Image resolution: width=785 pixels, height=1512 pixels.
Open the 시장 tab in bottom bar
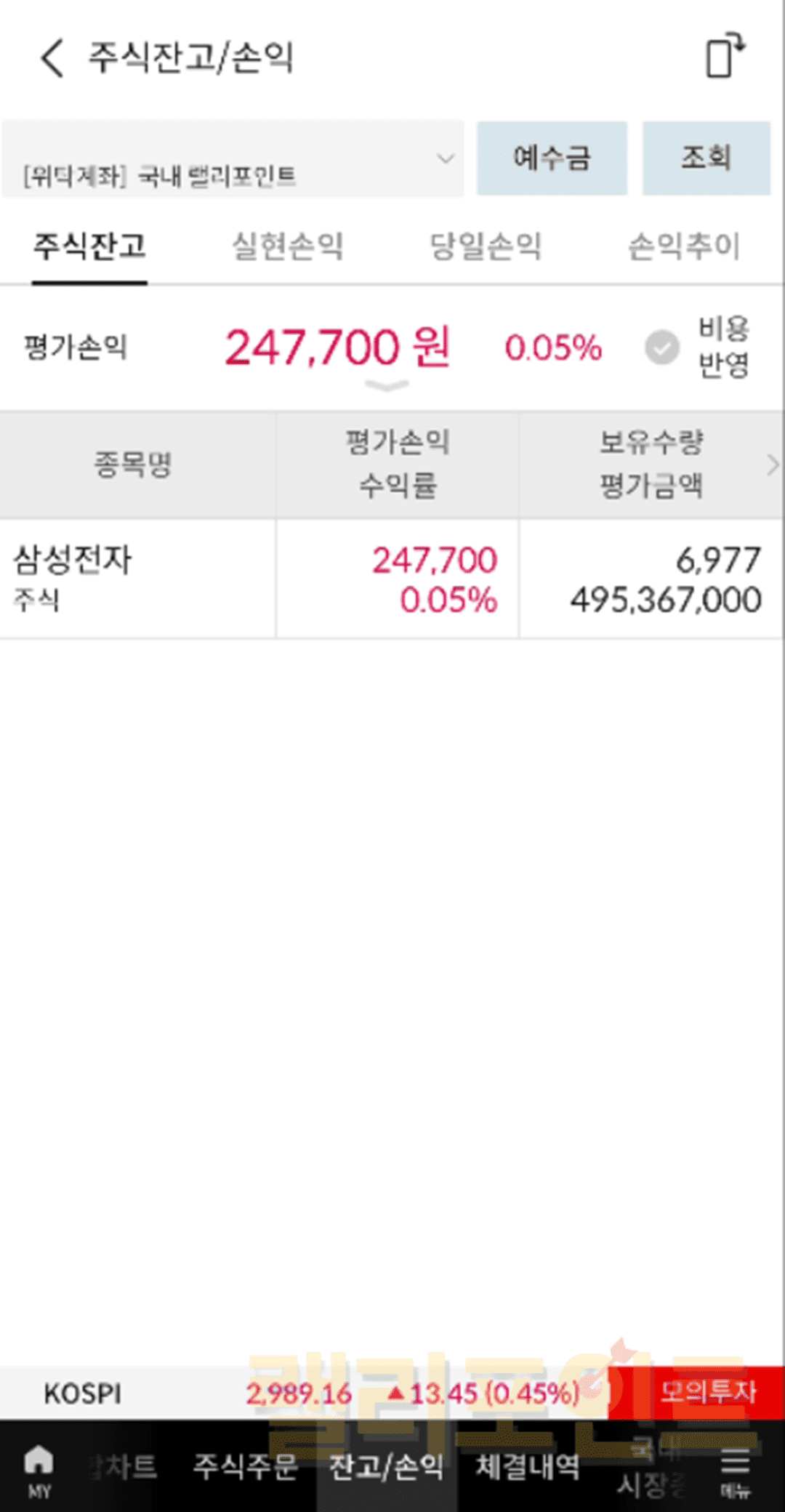pos(649,1476)
